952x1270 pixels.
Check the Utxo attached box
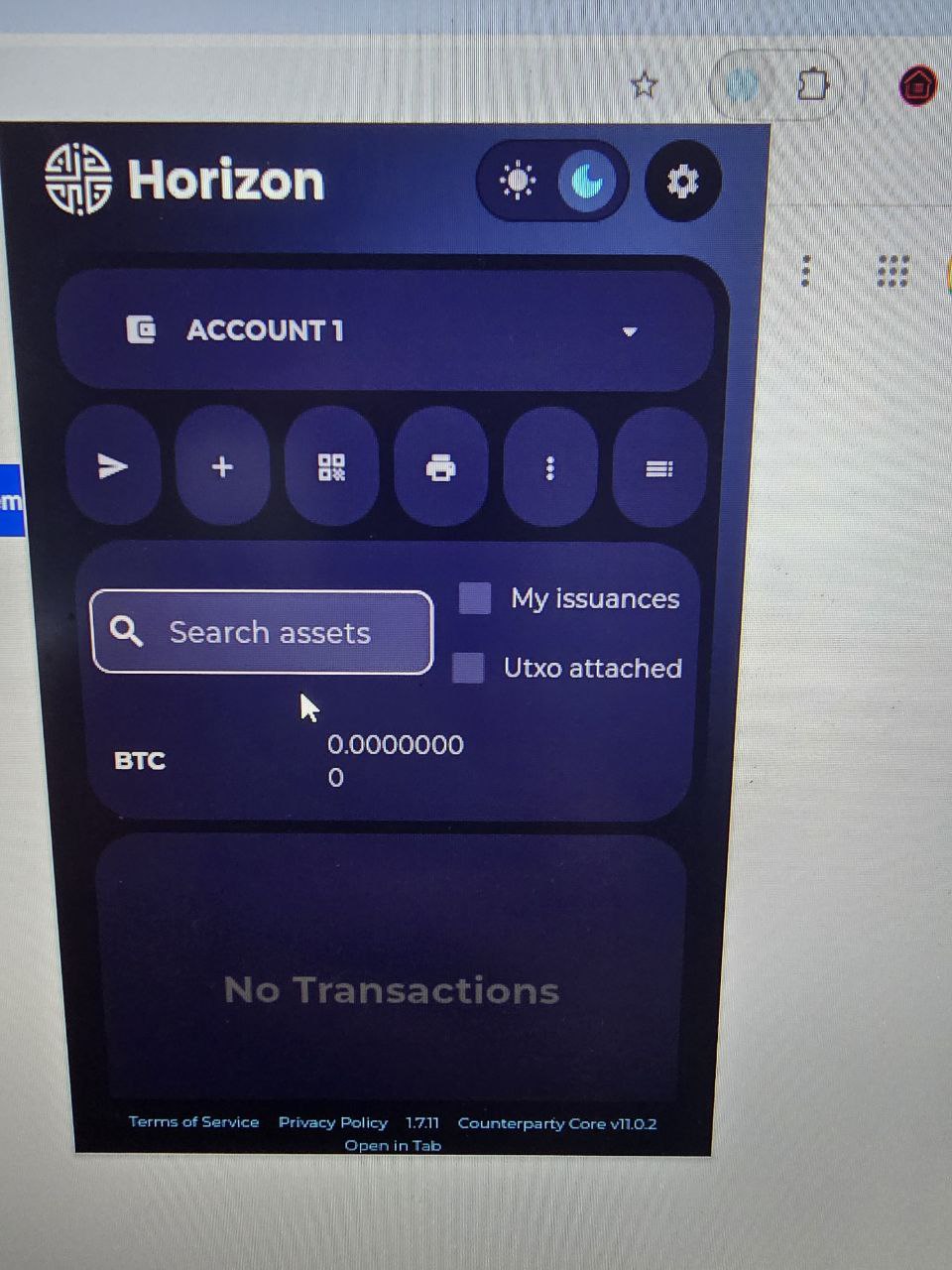[468, 668]
